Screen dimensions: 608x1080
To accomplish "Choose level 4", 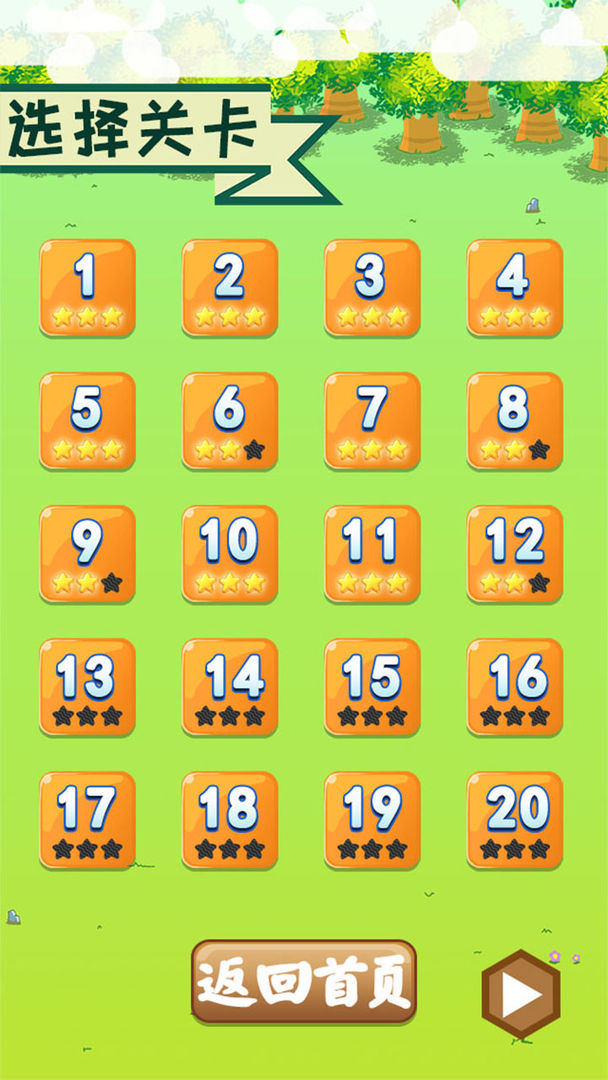I will [x=514, y=287].
